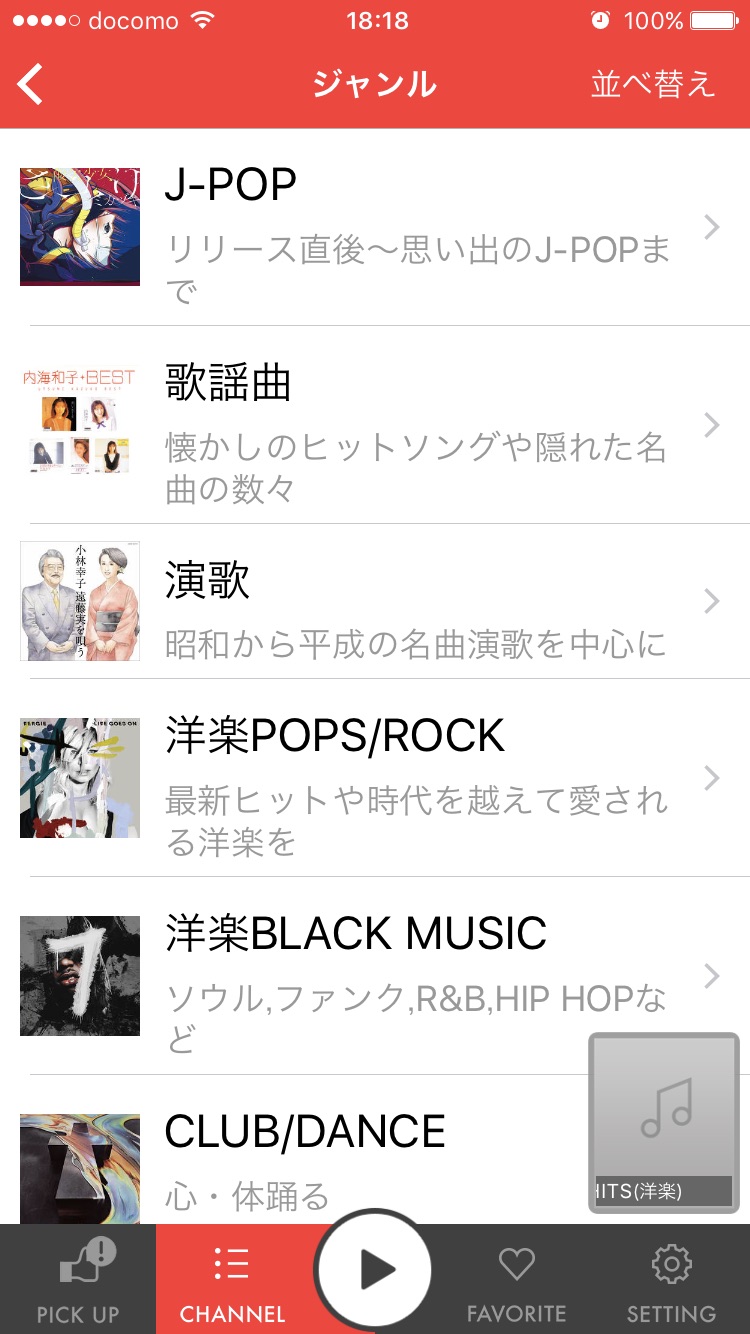Open the 洋楽POPS/ROCK genre
The width and height of the screenshot is (750, 1334).
point(375,778)
